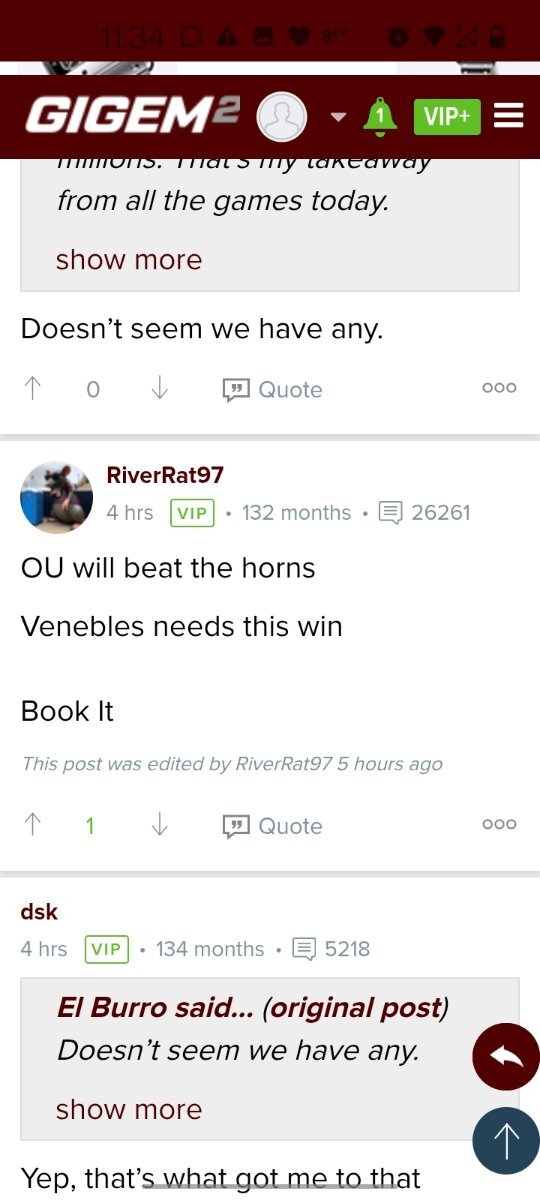Expand show more in the top quote

129,260
